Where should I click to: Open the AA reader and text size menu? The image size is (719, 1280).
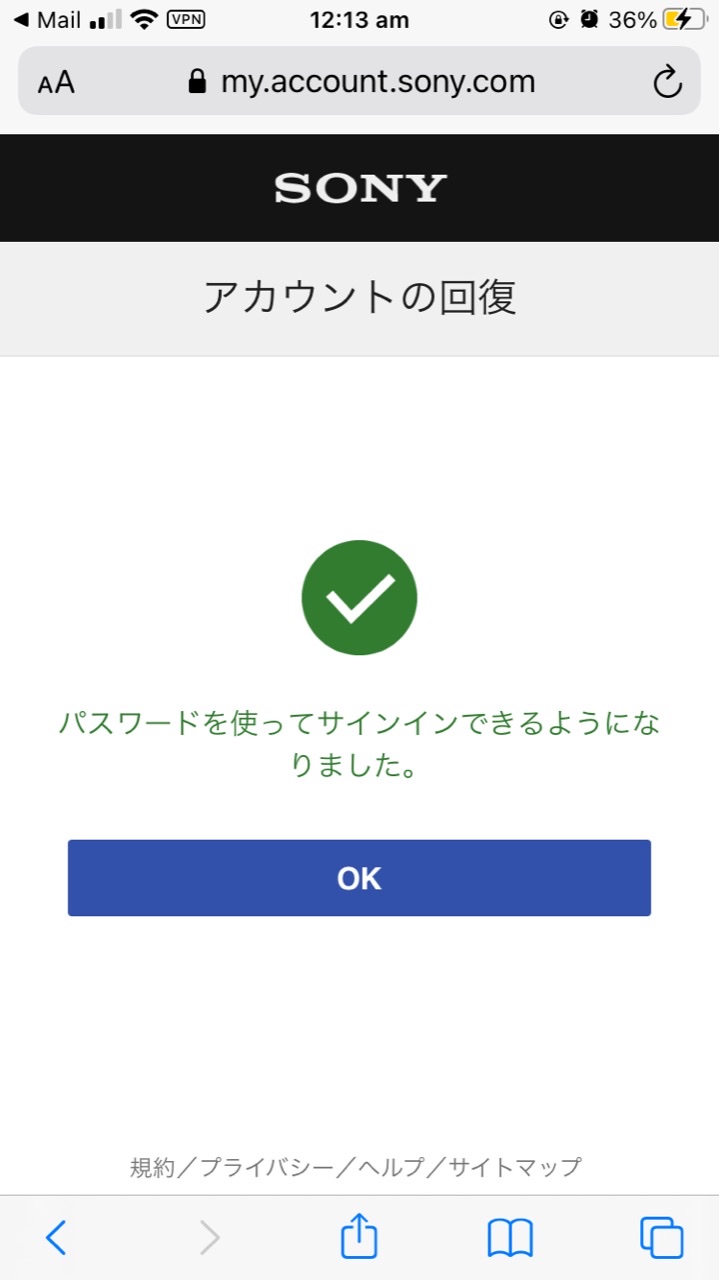57,82
